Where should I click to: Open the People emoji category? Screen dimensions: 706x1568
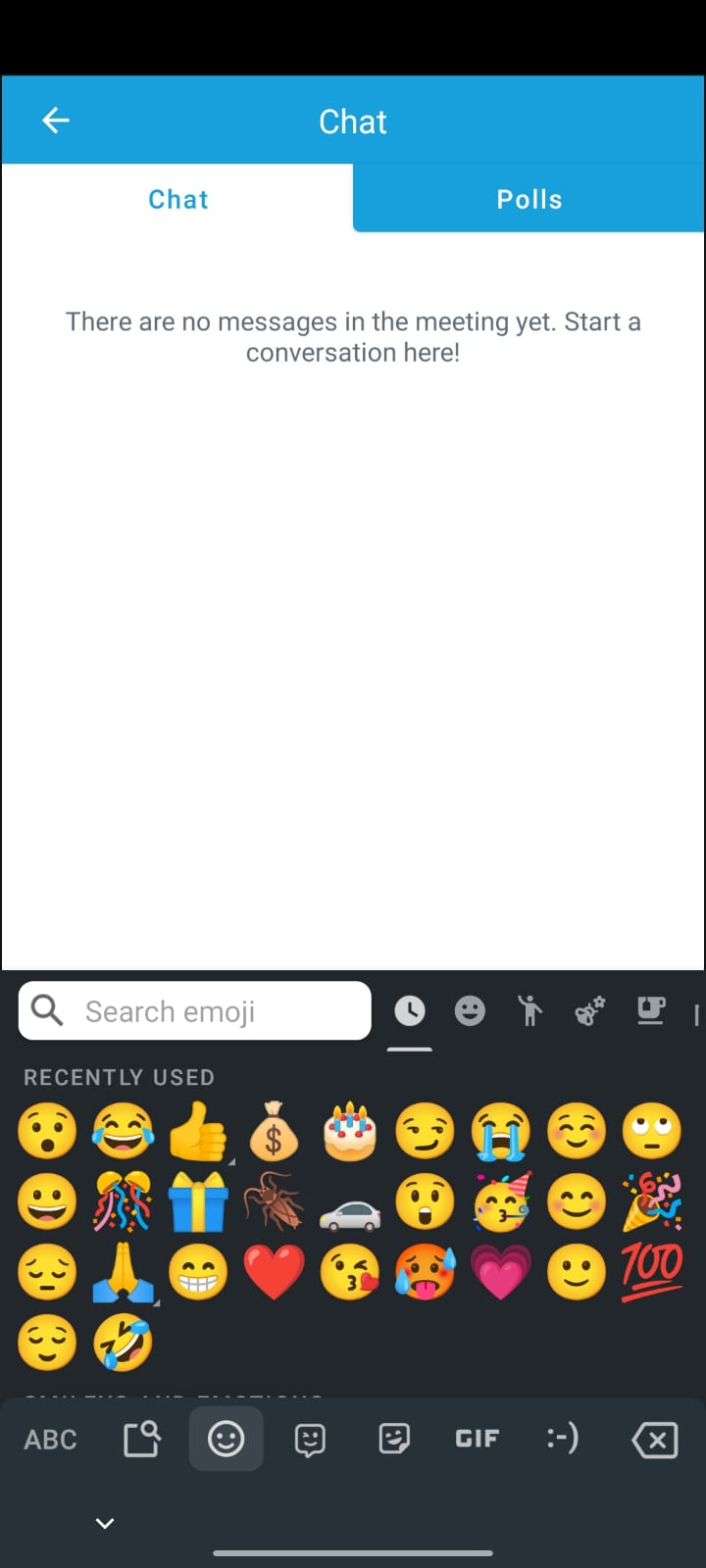click(x=530, y=1010)
